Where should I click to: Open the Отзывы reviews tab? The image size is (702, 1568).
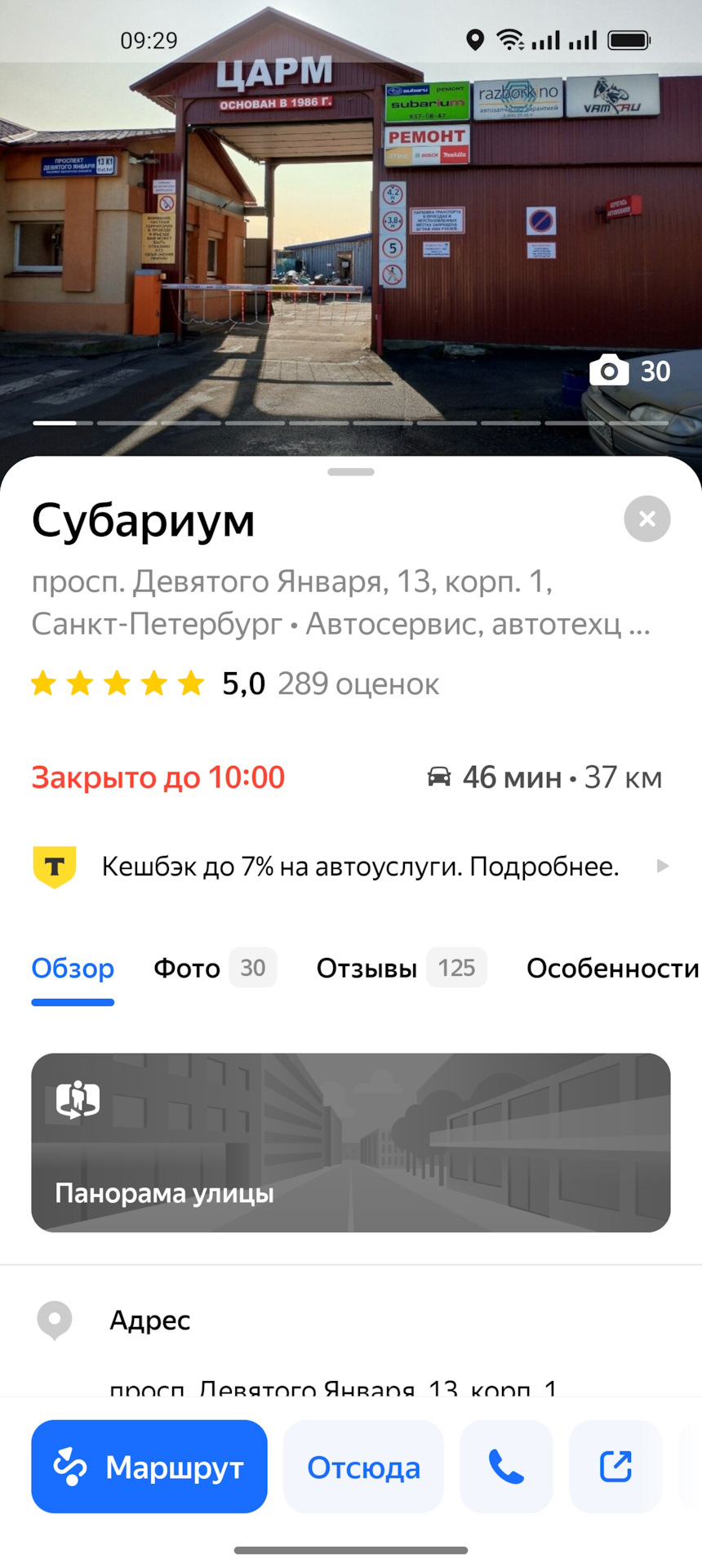click(x=401, y=969)
